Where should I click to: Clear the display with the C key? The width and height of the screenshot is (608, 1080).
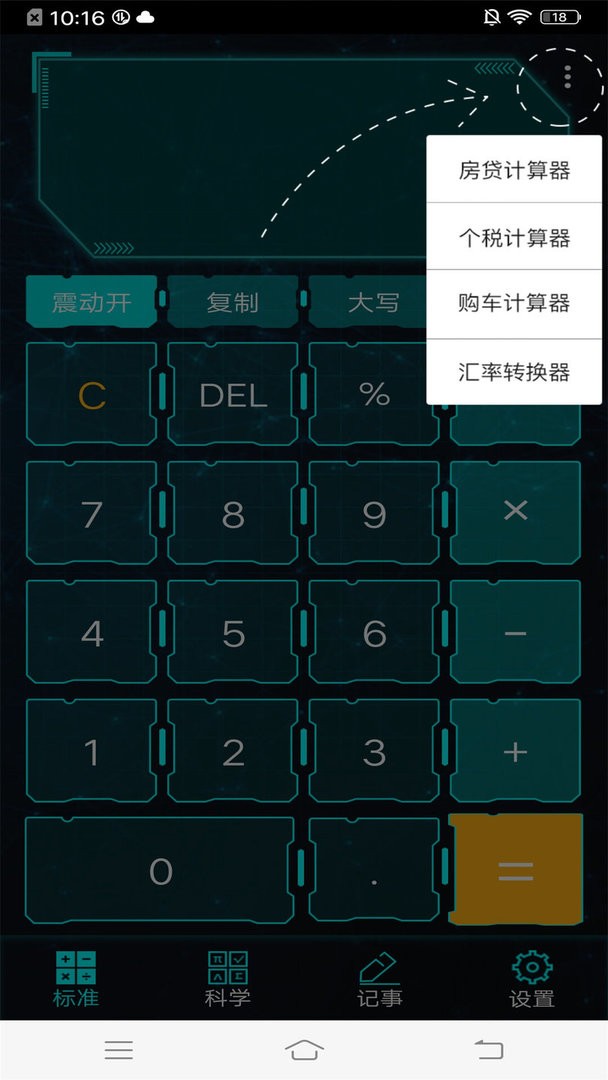[92, 396]
